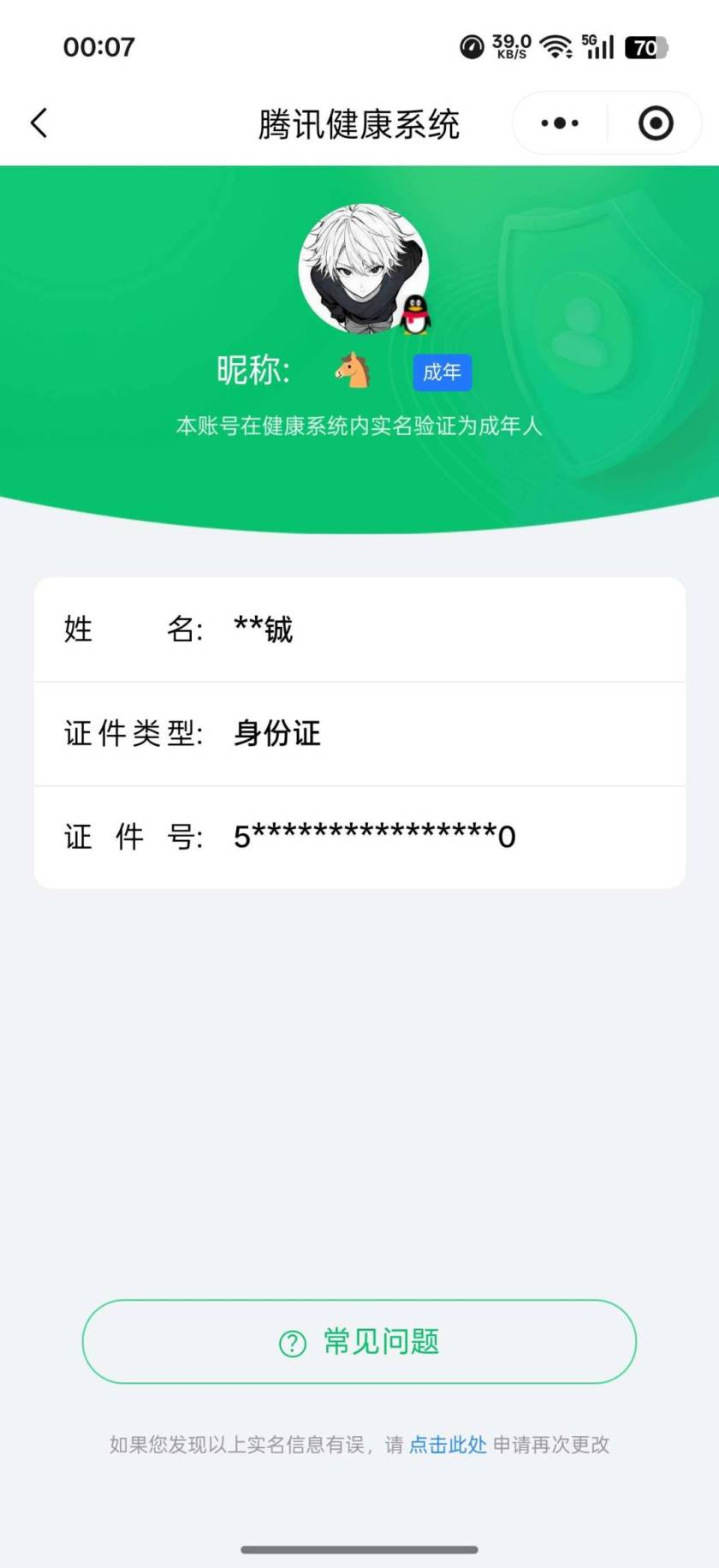Click the horse emoji nickname
This screenshot has width=719, height=1568.
tap(354, 371)
